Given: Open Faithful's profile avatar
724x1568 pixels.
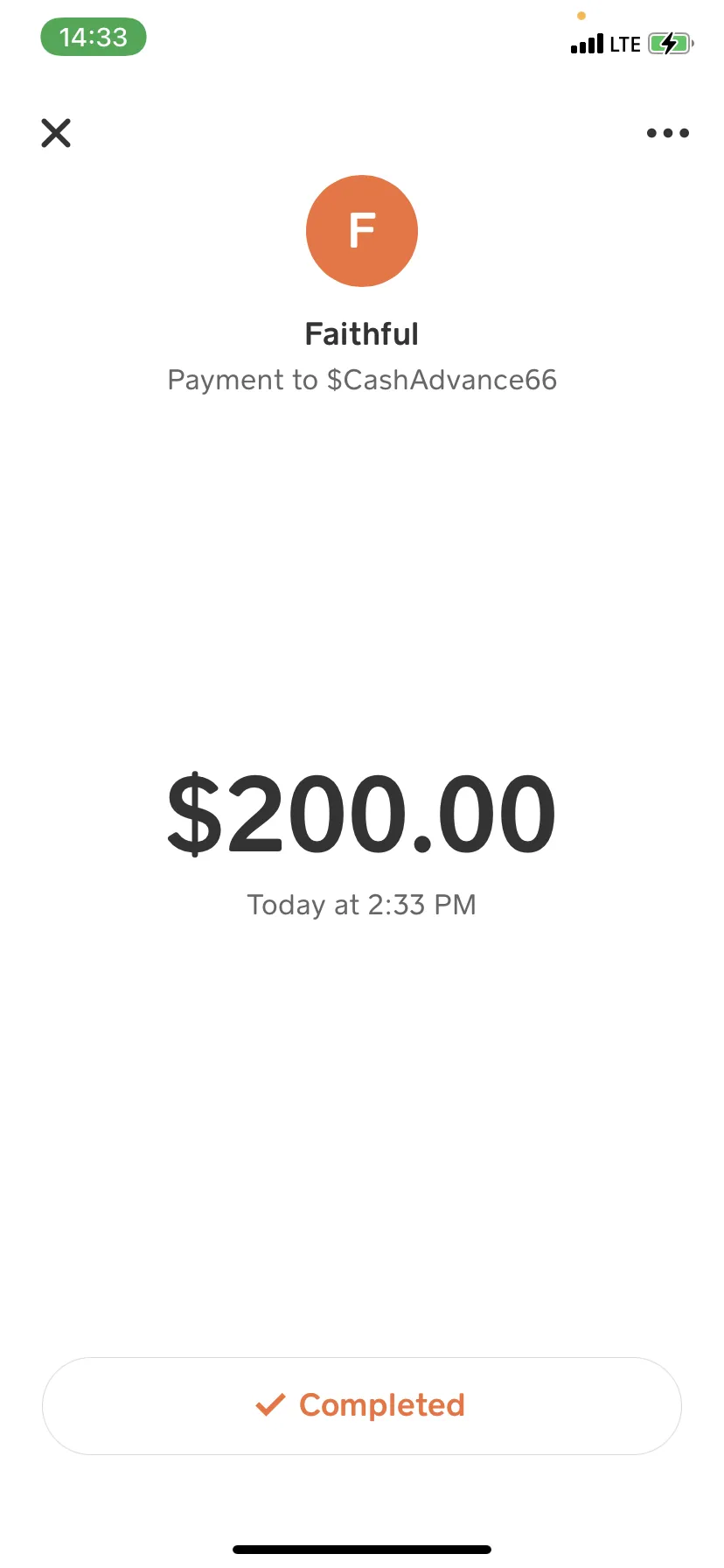Looking at the screenshot, I should 362,231.
